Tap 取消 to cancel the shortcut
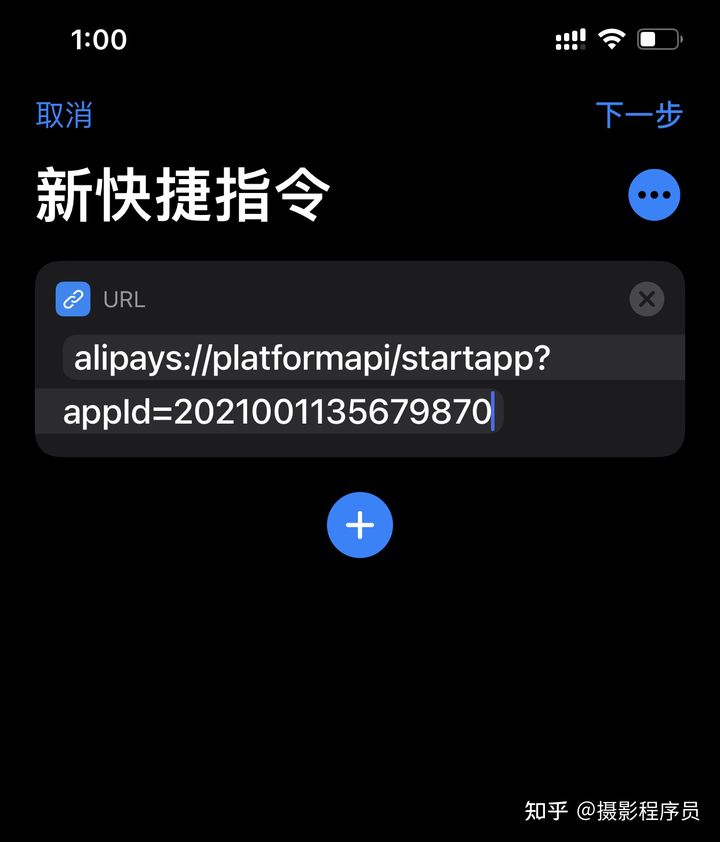Viewport: 720px width, 842px height. (64, 115)
